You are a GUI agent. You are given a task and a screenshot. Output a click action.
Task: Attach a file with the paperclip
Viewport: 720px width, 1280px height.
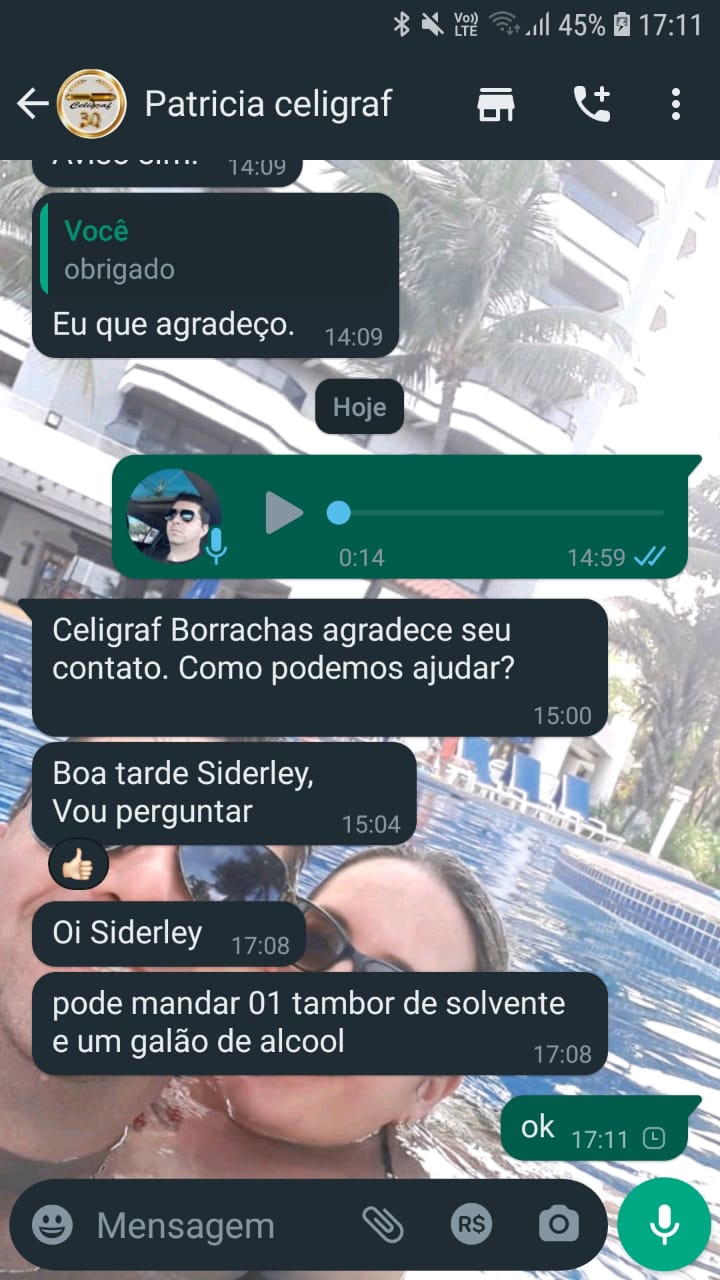tap(382, 1225)
